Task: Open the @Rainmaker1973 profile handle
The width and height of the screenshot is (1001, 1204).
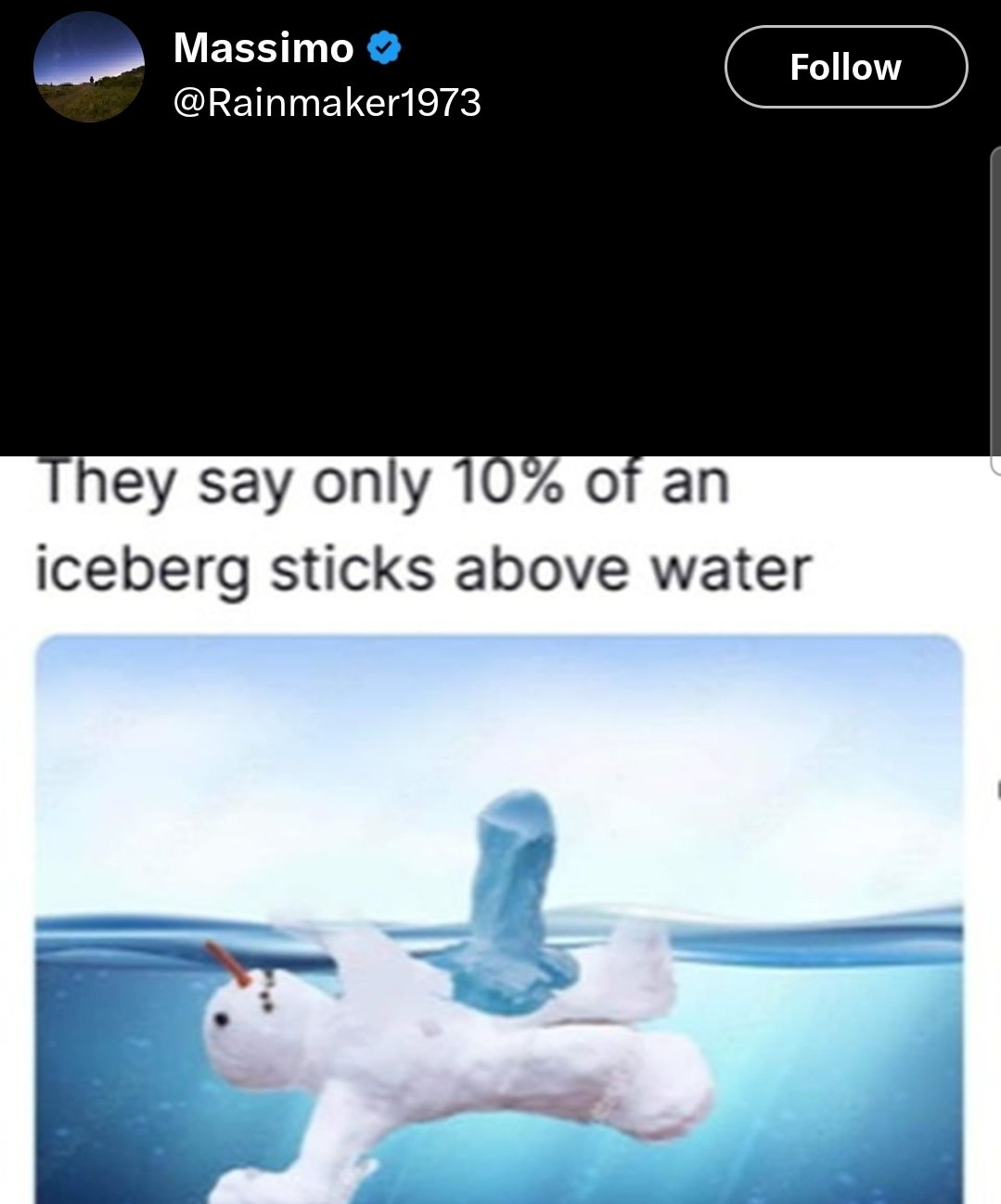Action: tap(327, 102)
